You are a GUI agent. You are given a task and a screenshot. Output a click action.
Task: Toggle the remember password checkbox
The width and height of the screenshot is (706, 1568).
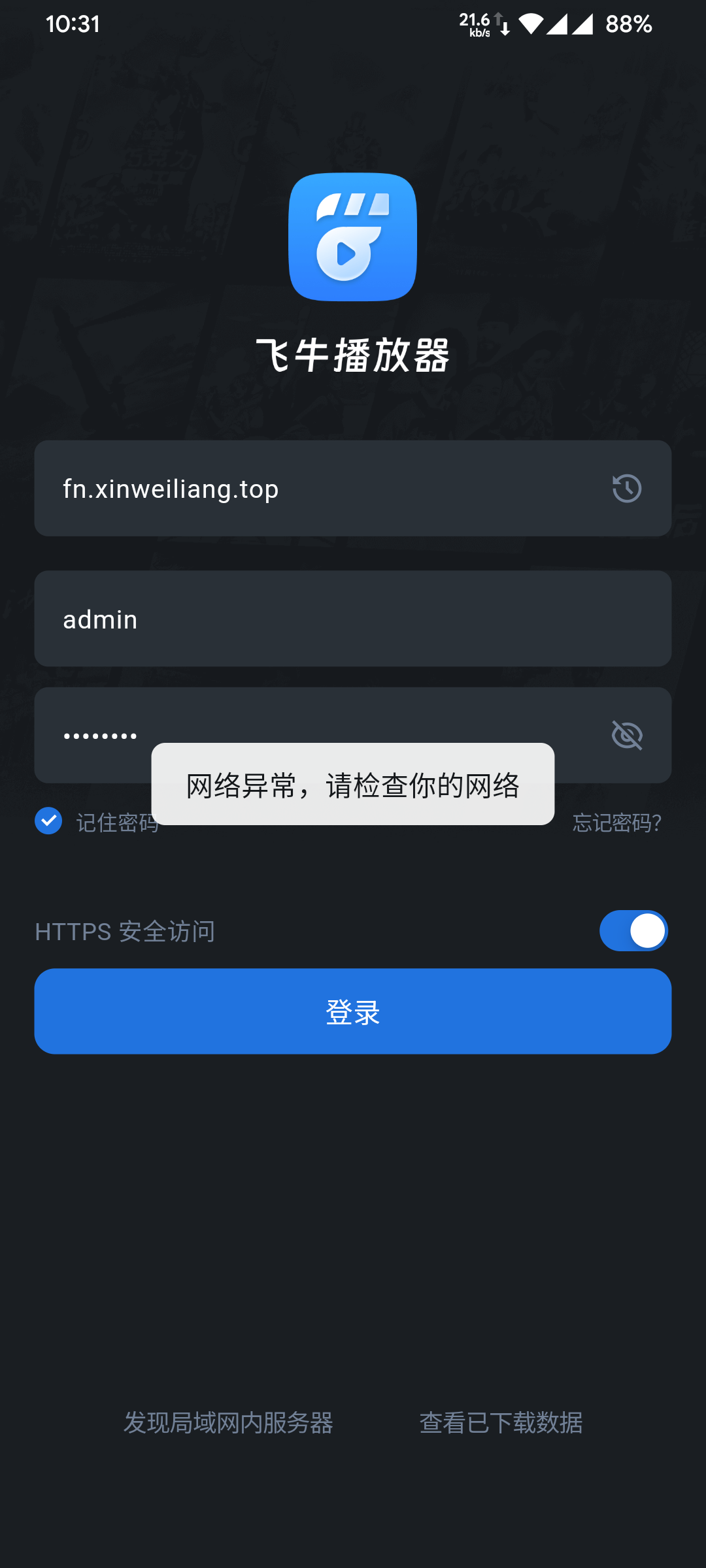point(48,821)
